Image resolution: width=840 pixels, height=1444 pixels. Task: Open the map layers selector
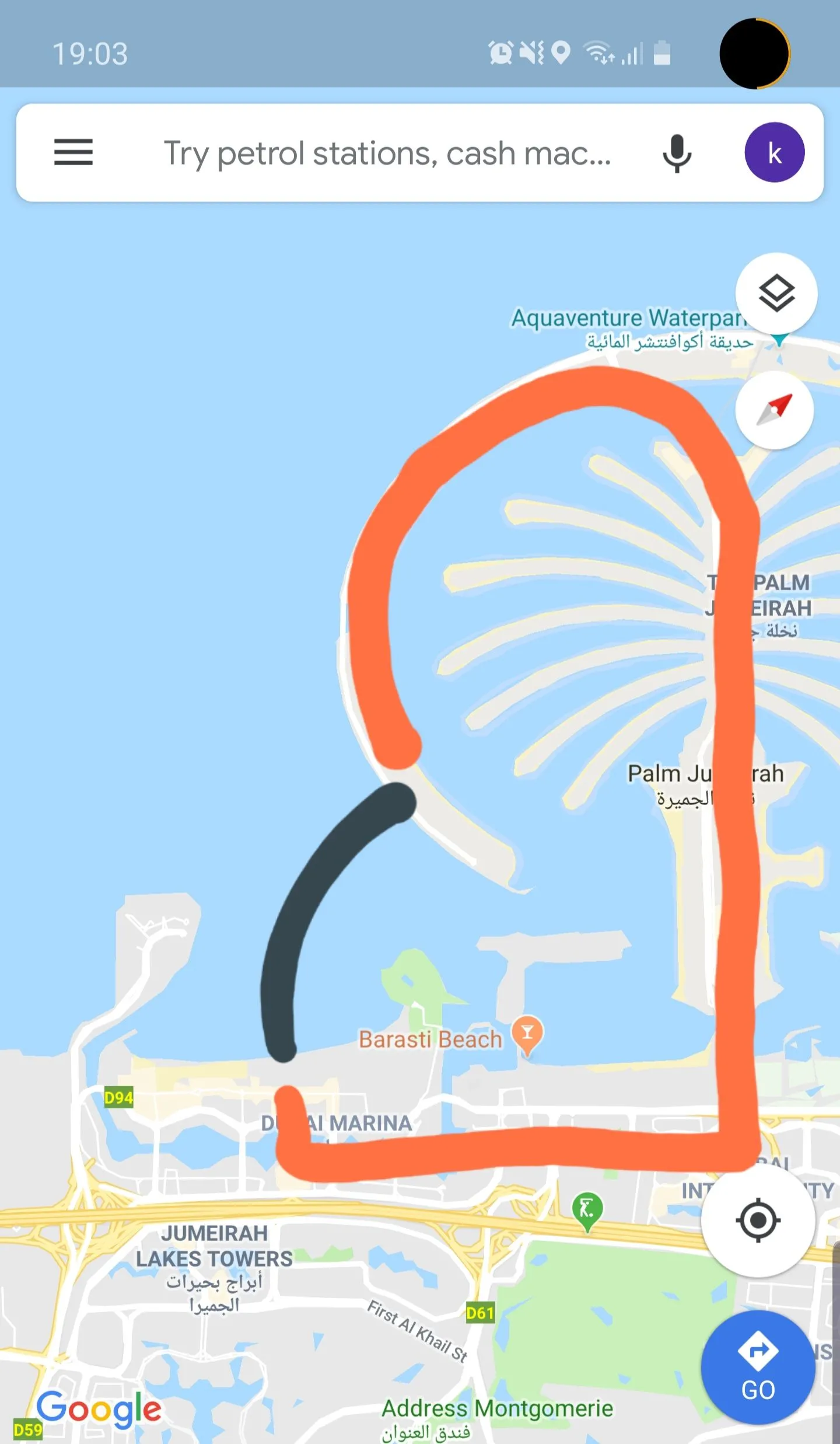coord(776,294)
